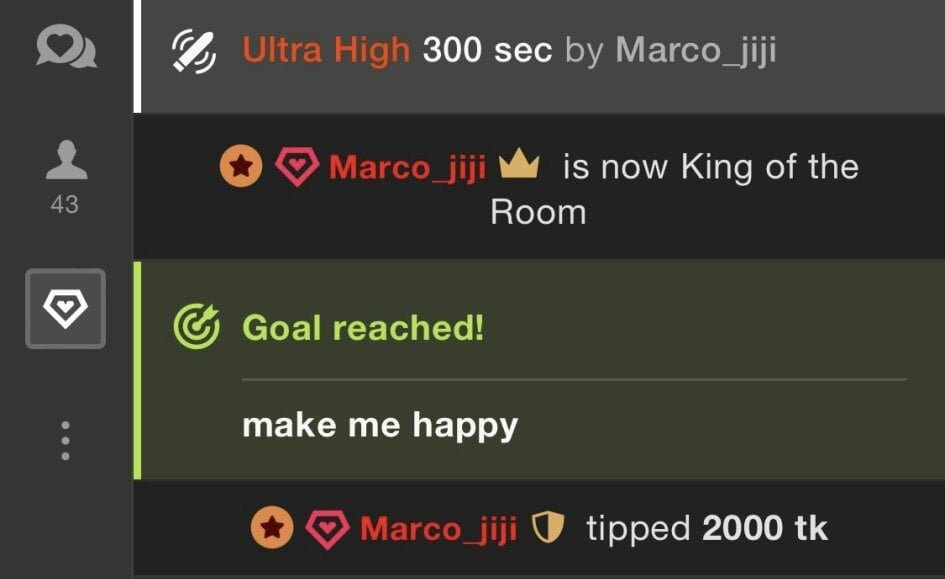Screen dimensions: 945x579
Task: Open the viewers list showing 43
Action: pyautogui.click(x=65, y=175)
